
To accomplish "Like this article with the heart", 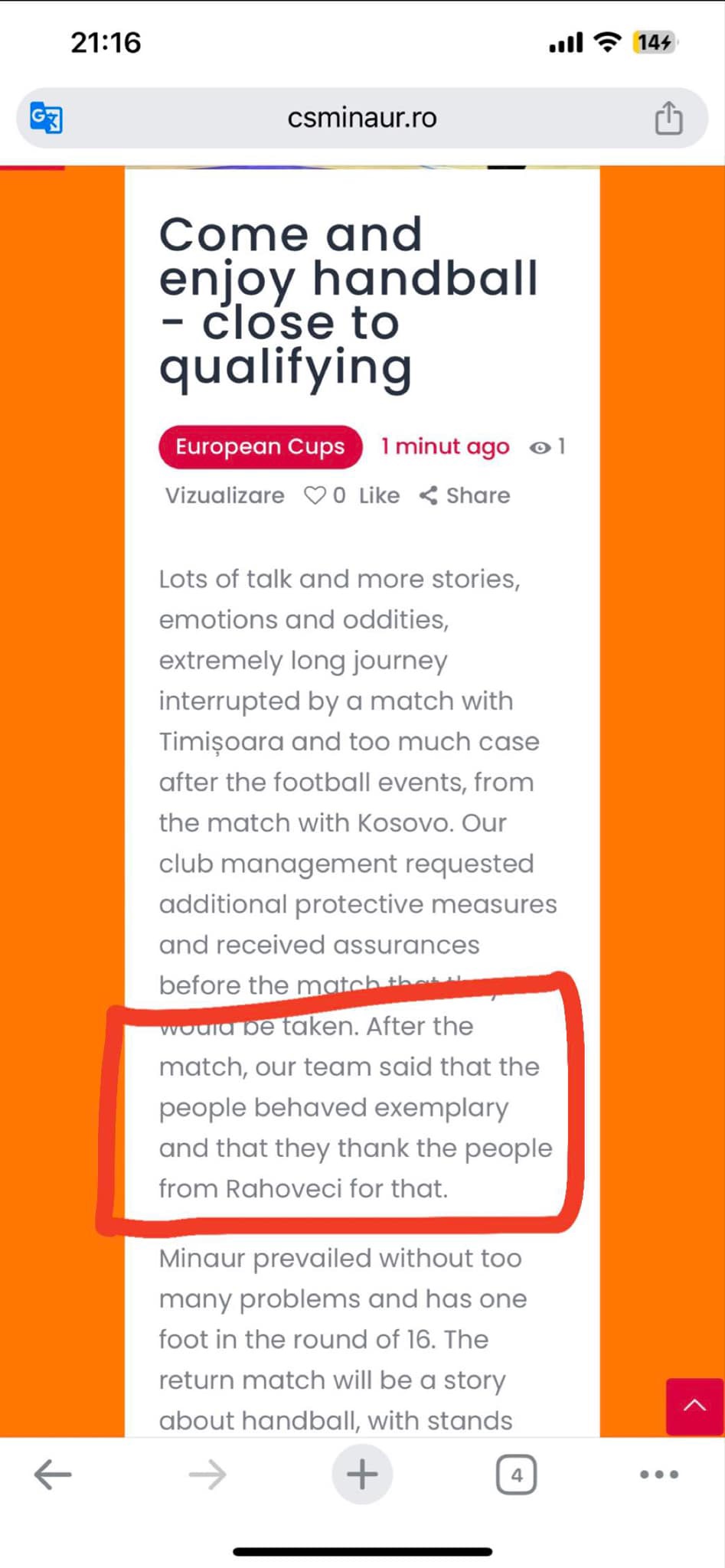I will (x=315, y=496).
